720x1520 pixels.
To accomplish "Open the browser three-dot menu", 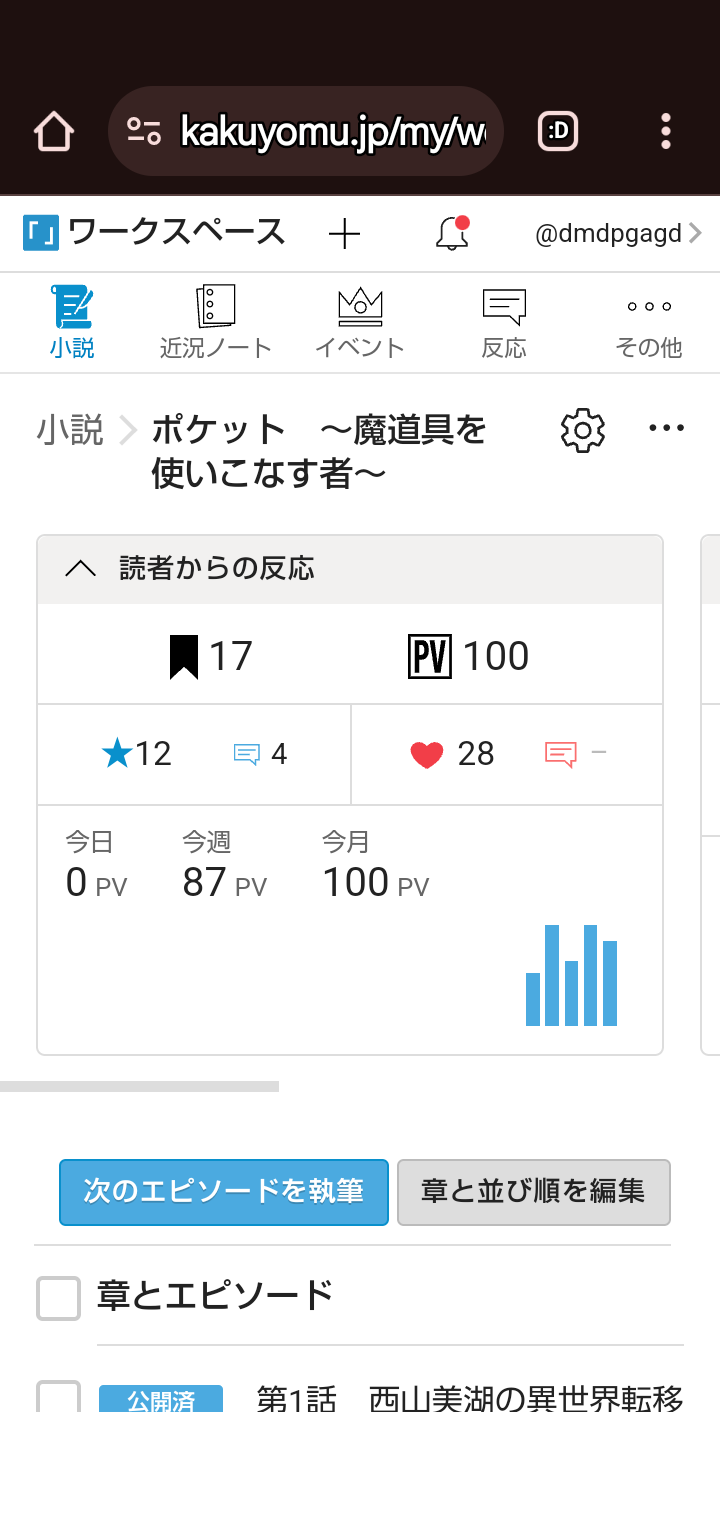I will 666,131.
